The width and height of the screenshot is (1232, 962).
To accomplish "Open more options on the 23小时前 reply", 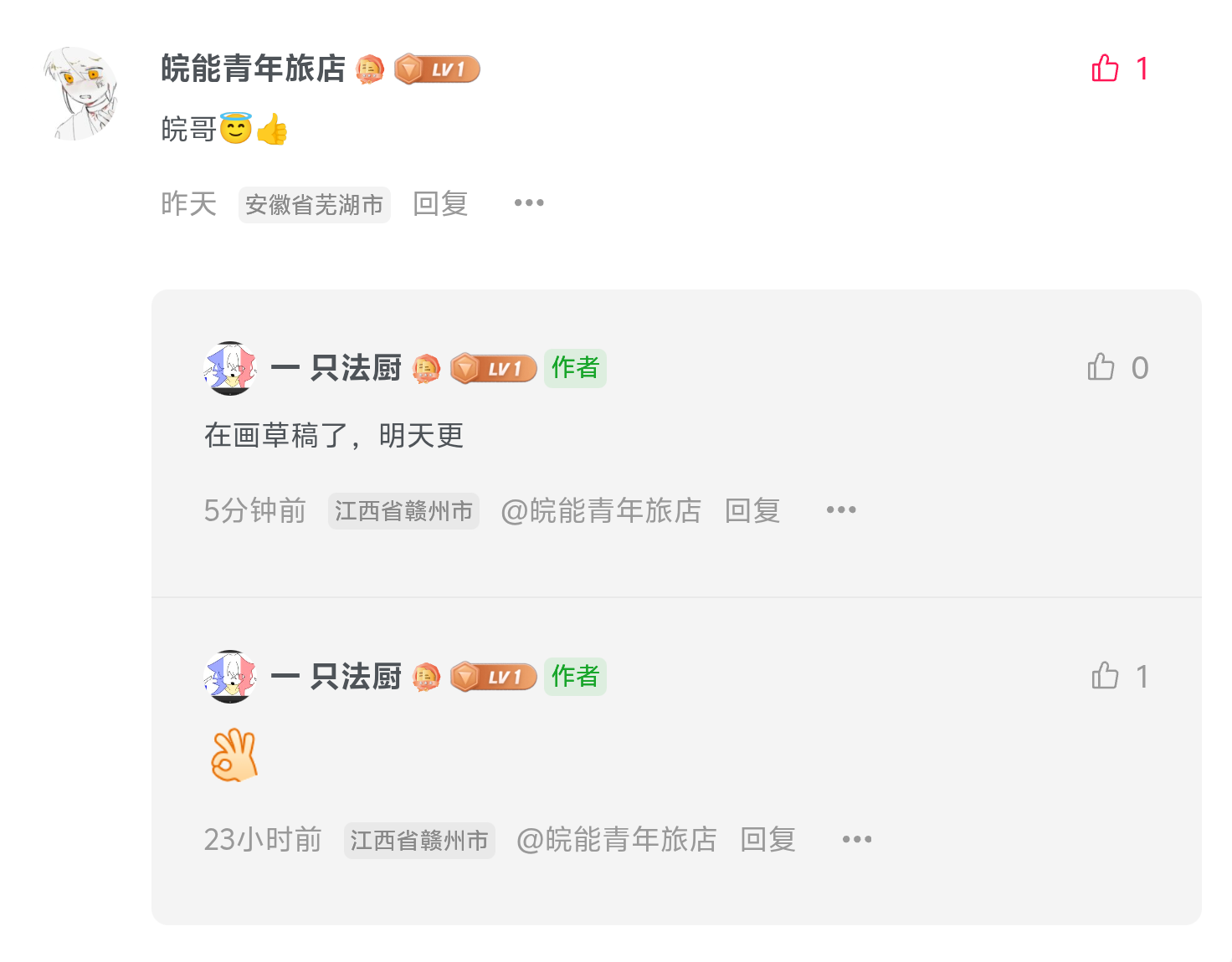I will (856, 839).
